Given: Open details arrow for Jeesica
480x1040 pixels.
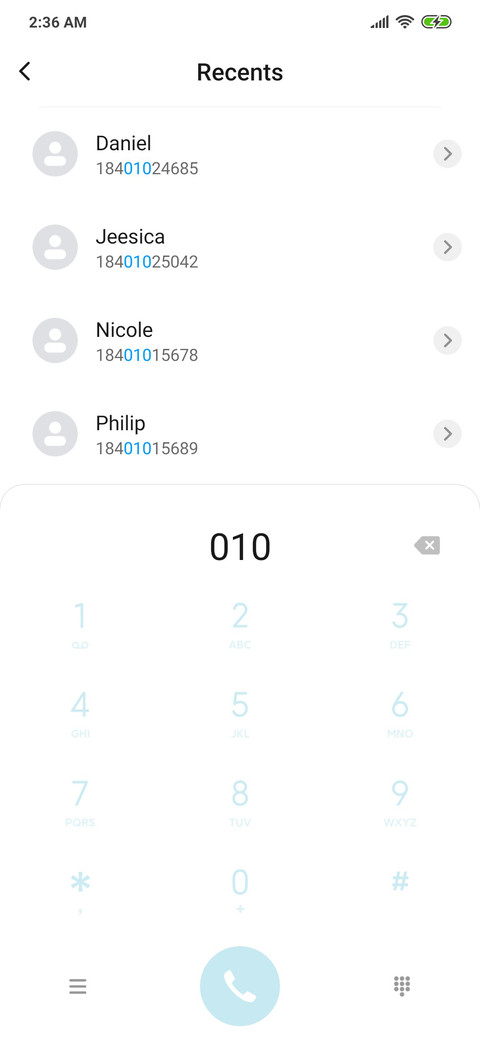Looking at the screenshot, I should pyautogui.click(x=448, y=247).
